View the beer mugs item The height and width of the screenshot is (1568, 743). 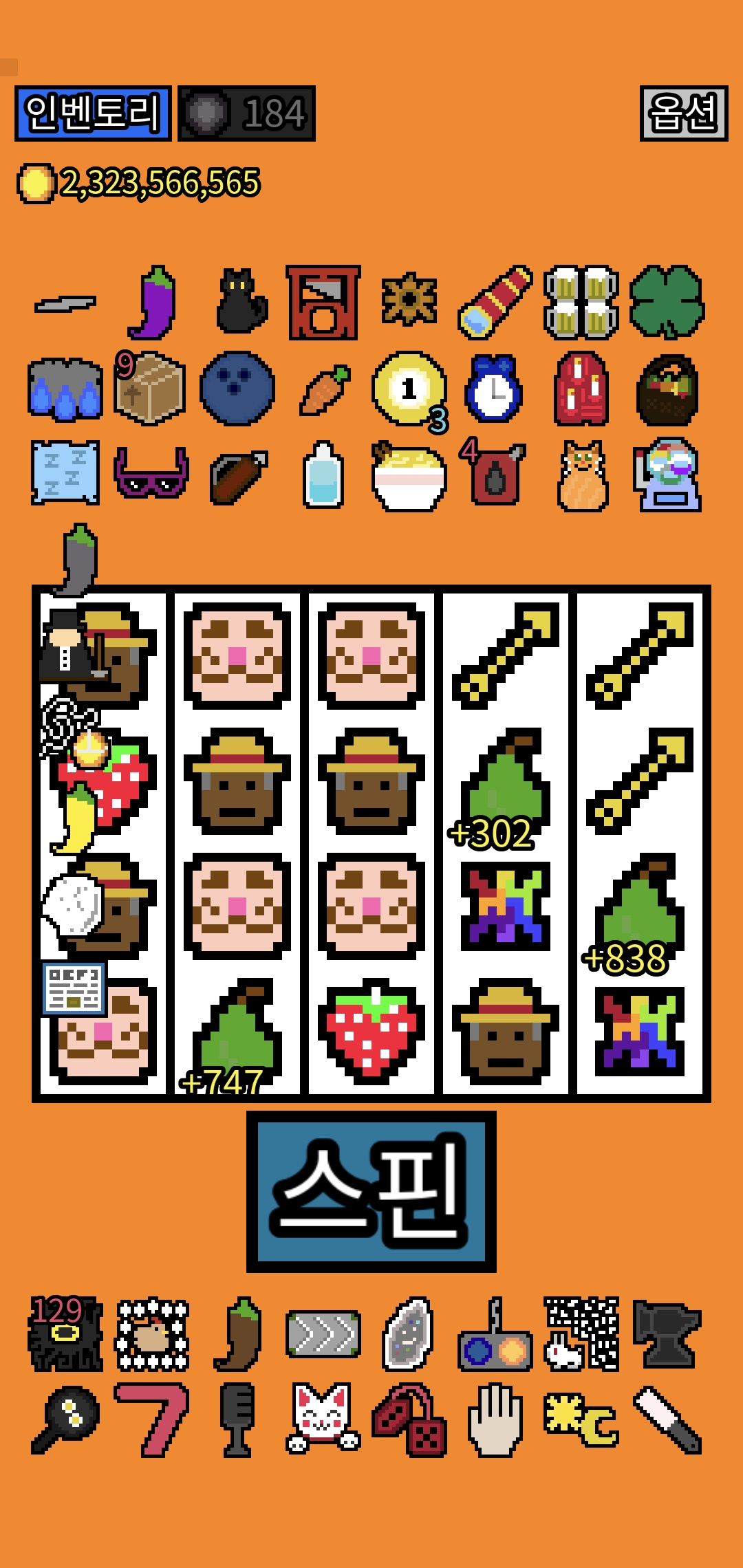[x=581, y=302]
